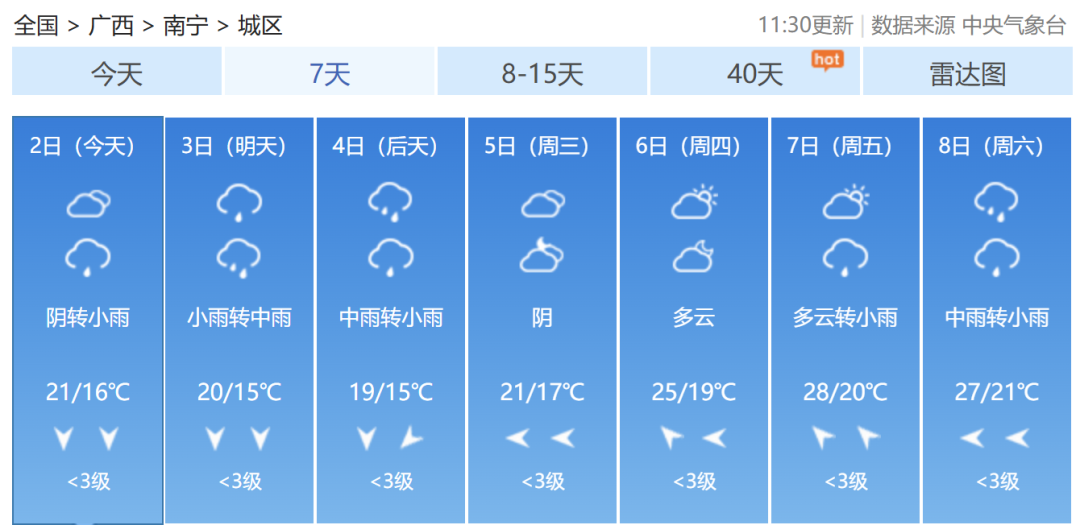
Task: Select the 7天 forecast tab
Action: (x=330, y=73)
